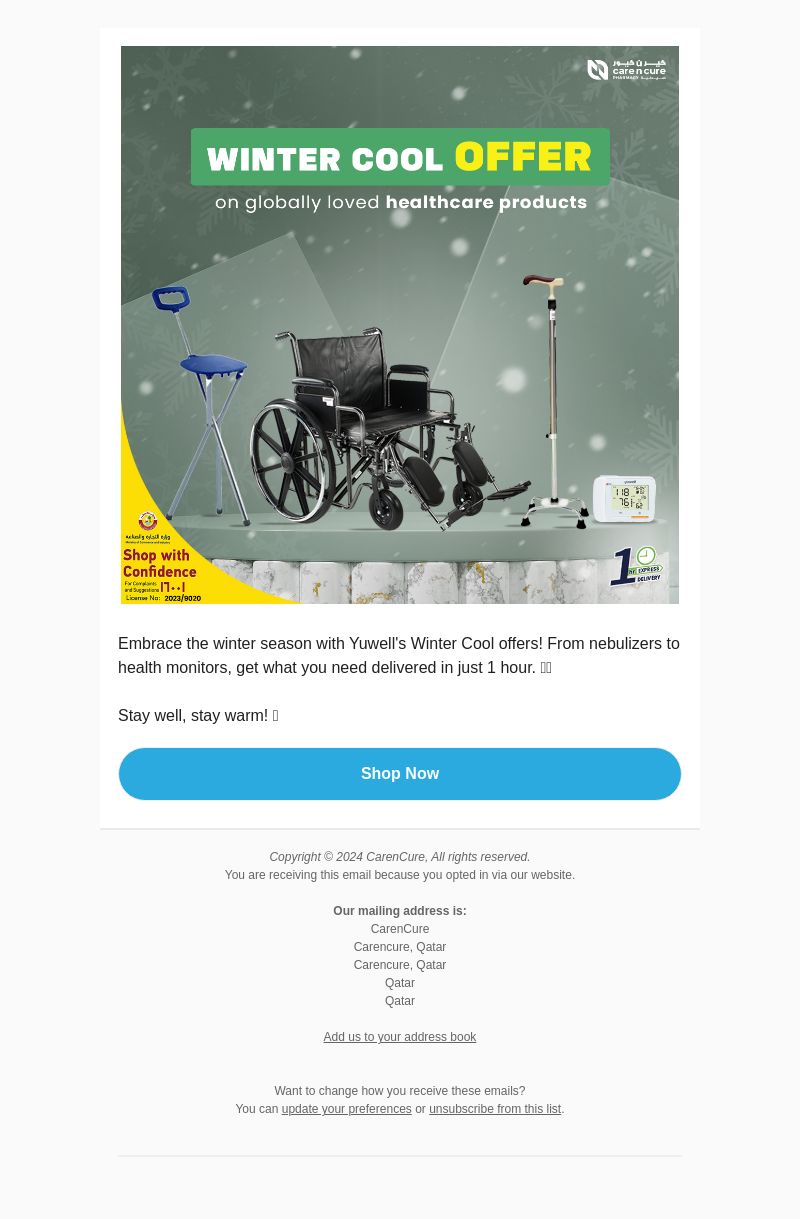Add us to your address book
The height and width of the screenshot is (1219, 800).
point(399,1037)
